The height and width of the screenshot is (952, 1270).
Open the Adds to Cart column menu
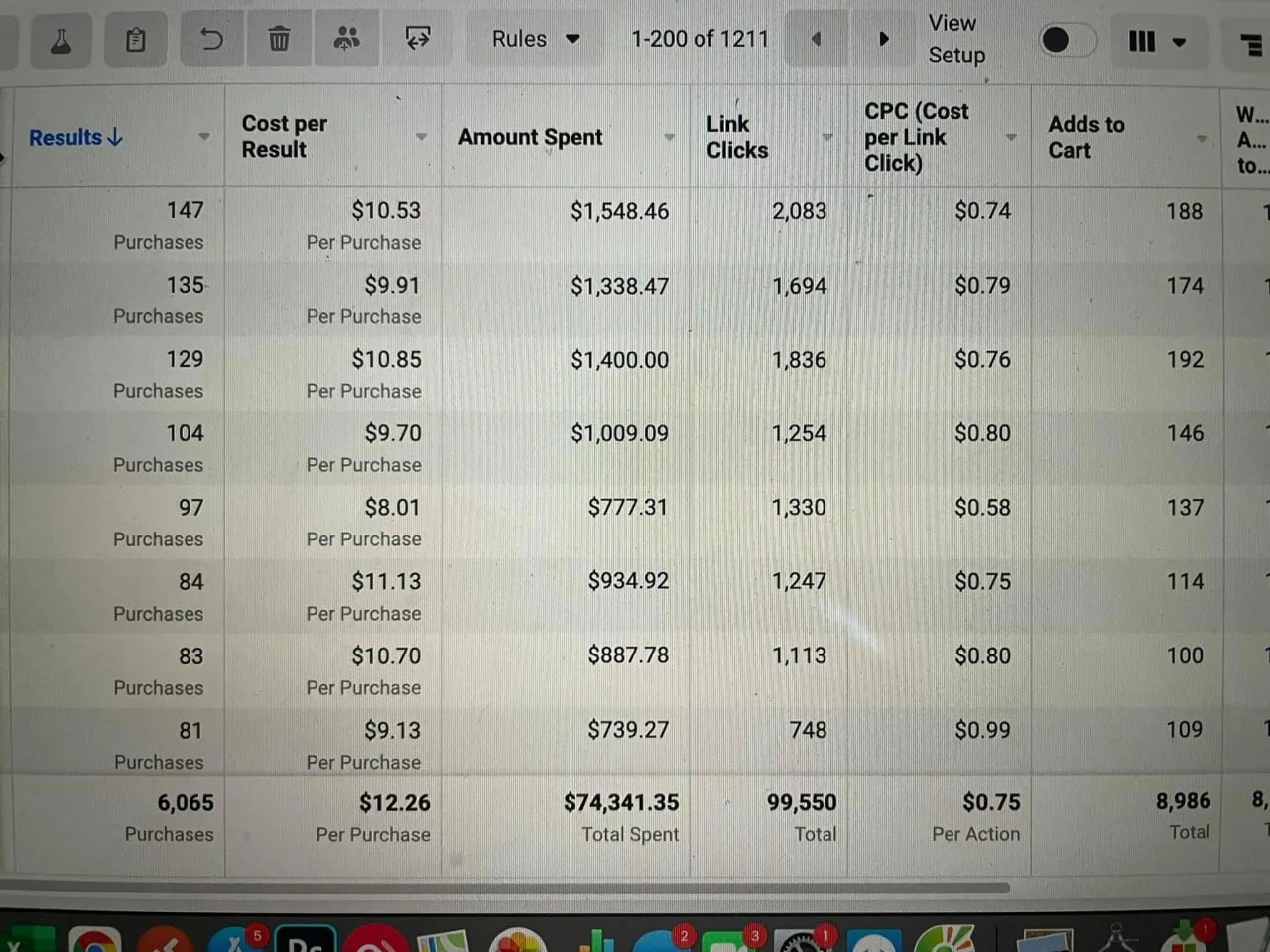click(1201, 138)
